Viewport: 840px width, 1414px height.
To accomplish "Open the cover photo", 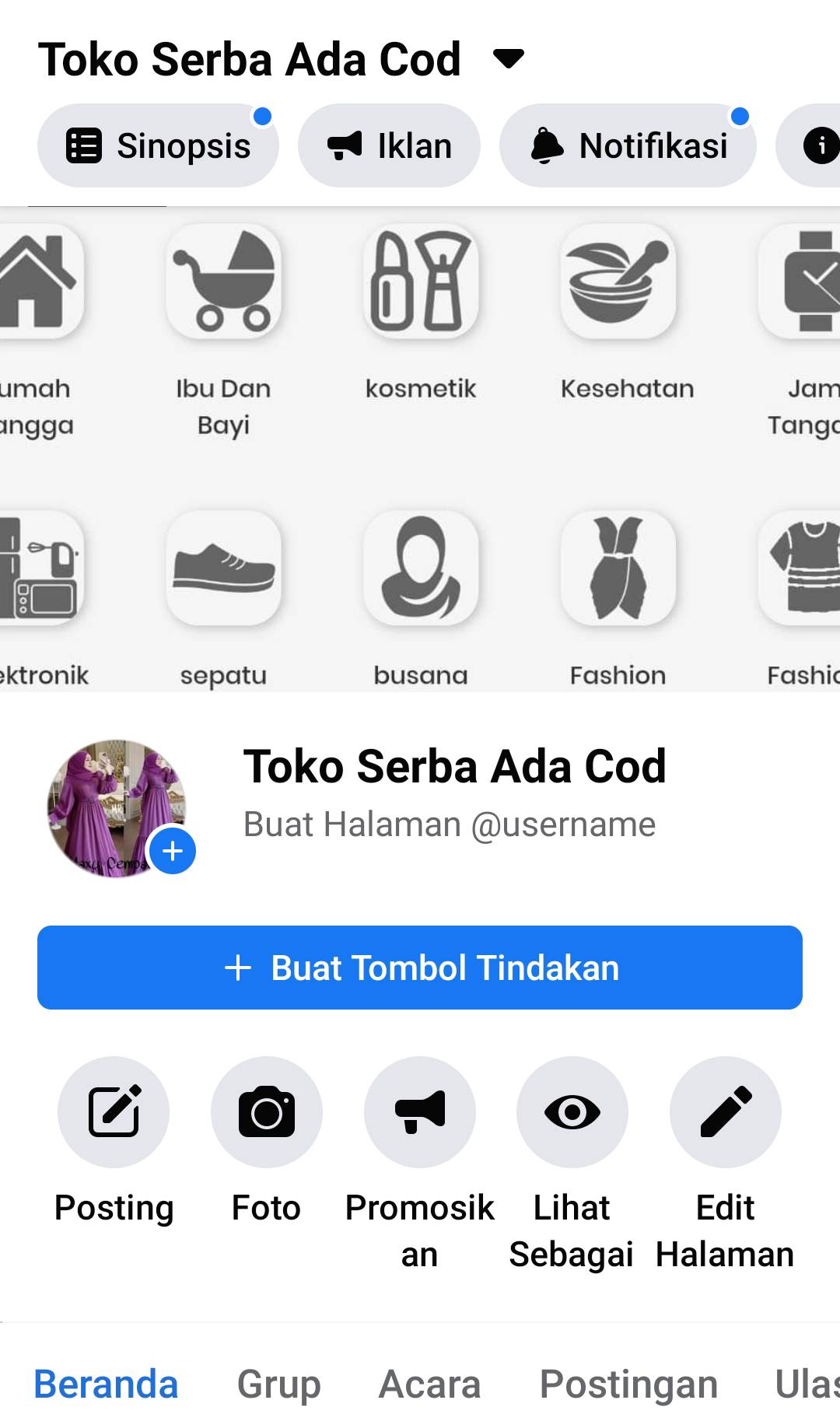I will [420, 450].
